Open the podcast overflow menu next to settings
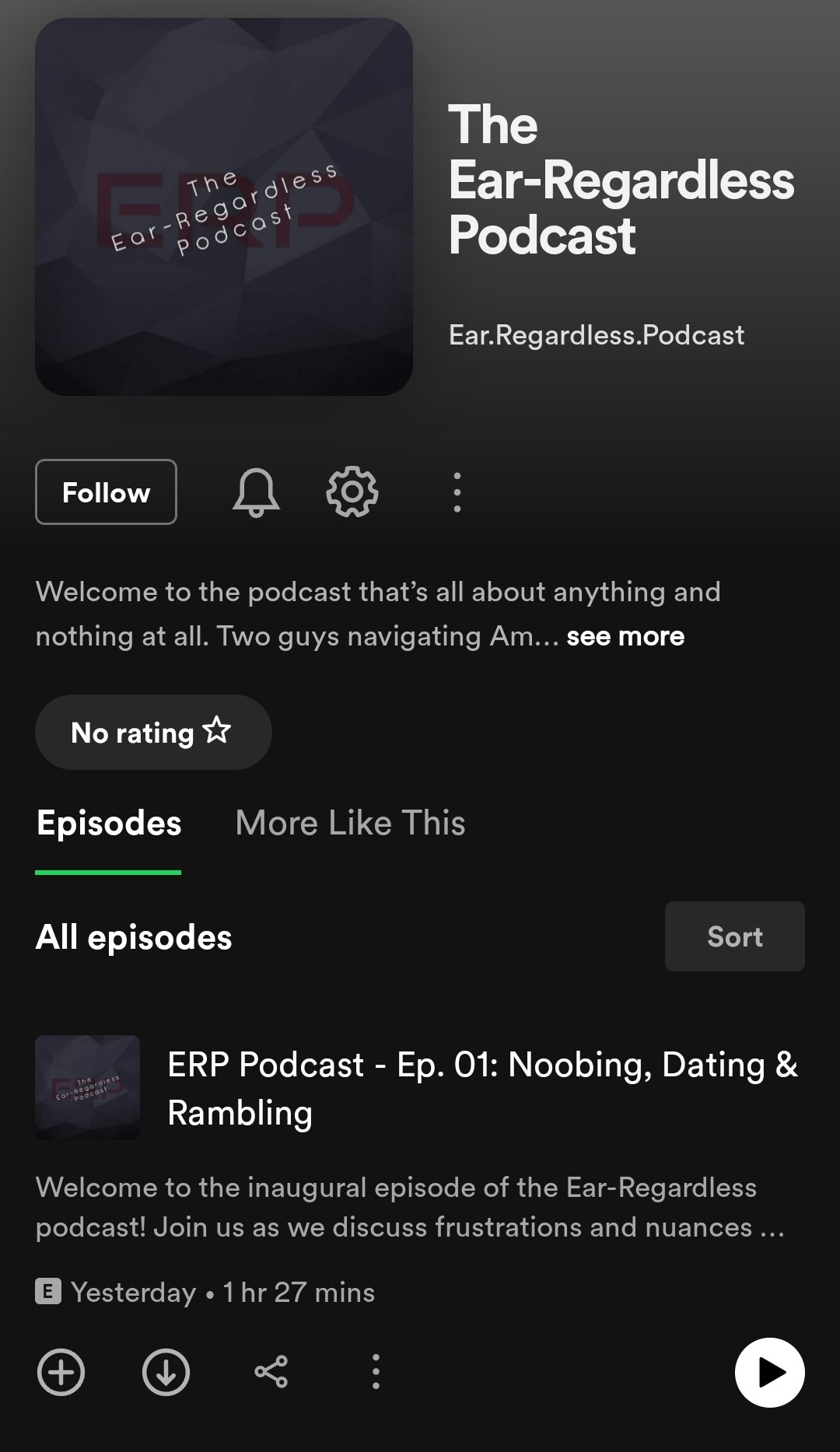This screenshot has height=1452, width=840. 457,492
